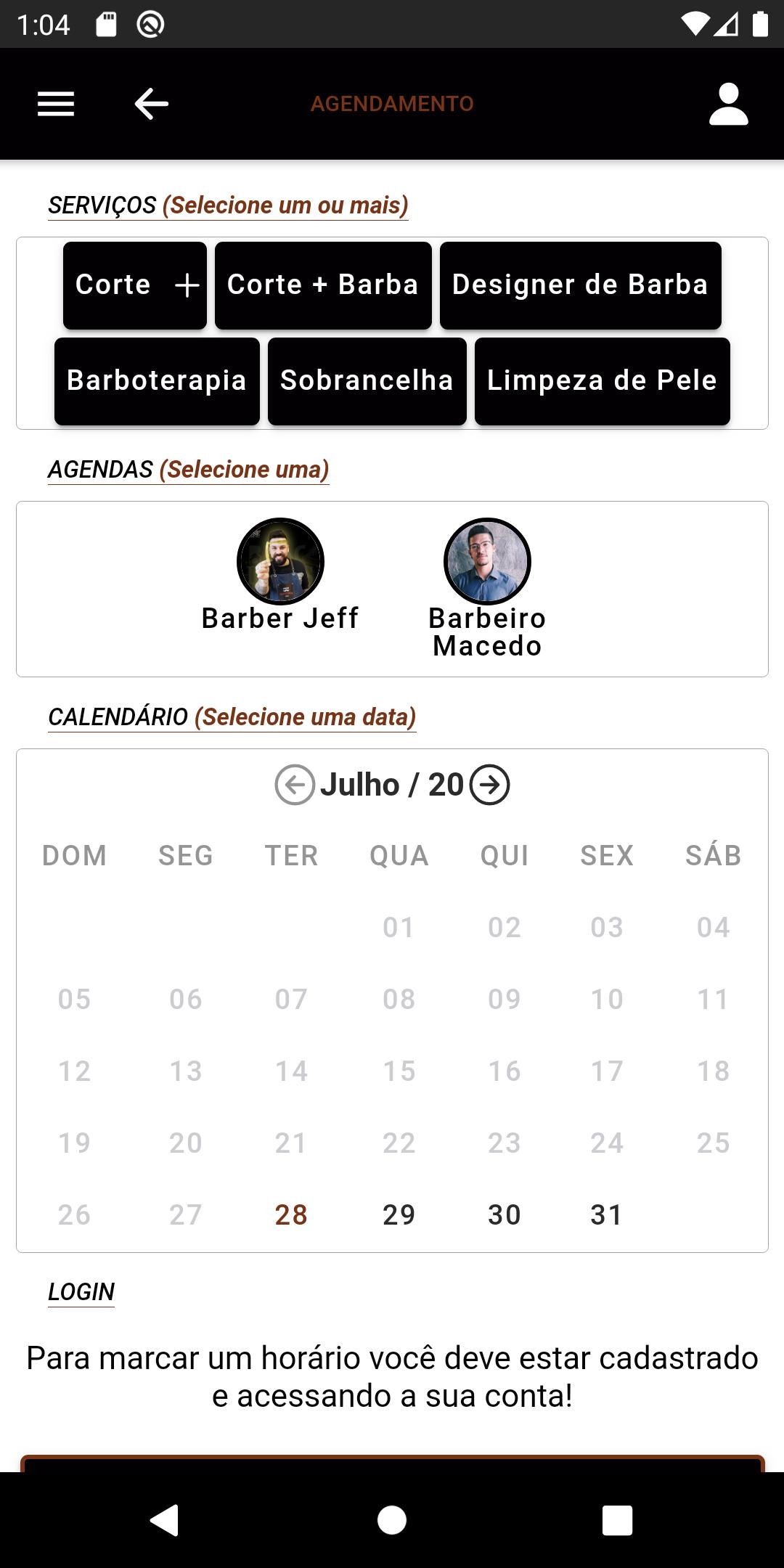The height and width of the screenshot is (1568, 784).
Task: Go to the previous calendar month
Action: click(x=295, y=785)
